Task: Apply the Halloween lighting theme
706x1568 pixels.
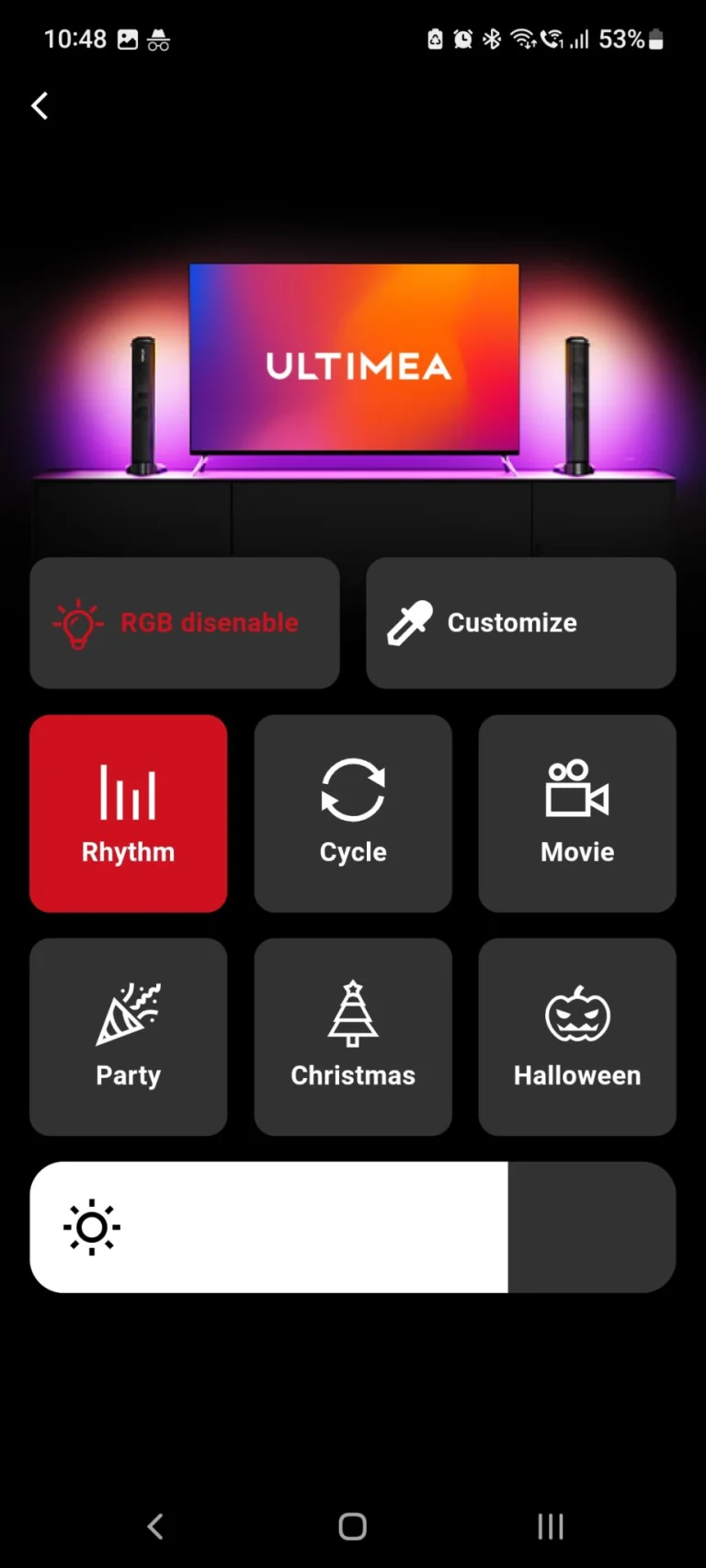Action: tap(577, 1037)
